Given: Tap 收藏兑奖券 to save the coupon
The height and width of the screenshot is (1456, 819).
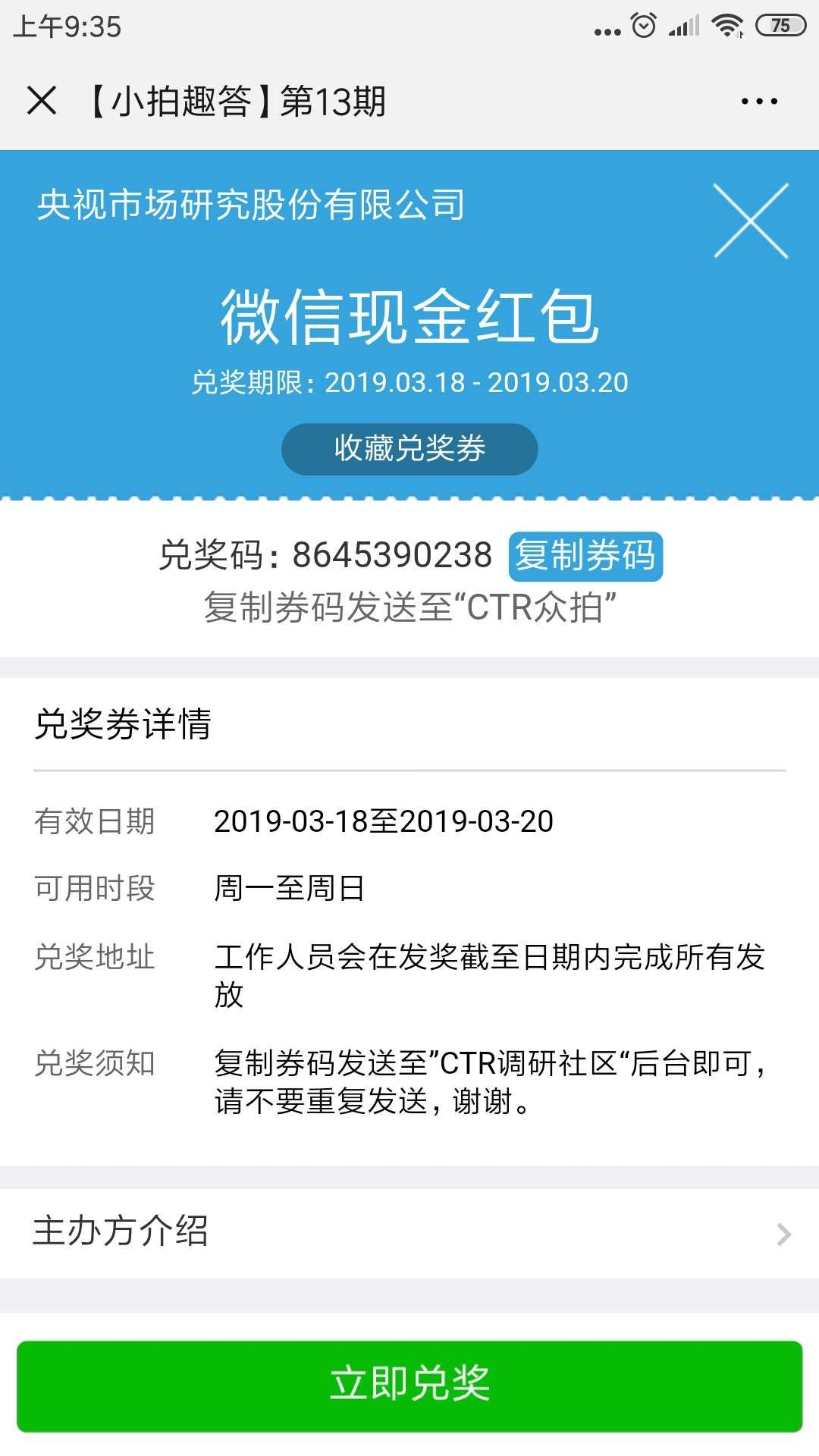Looking at the screenshot, I should tap(409, 449).
